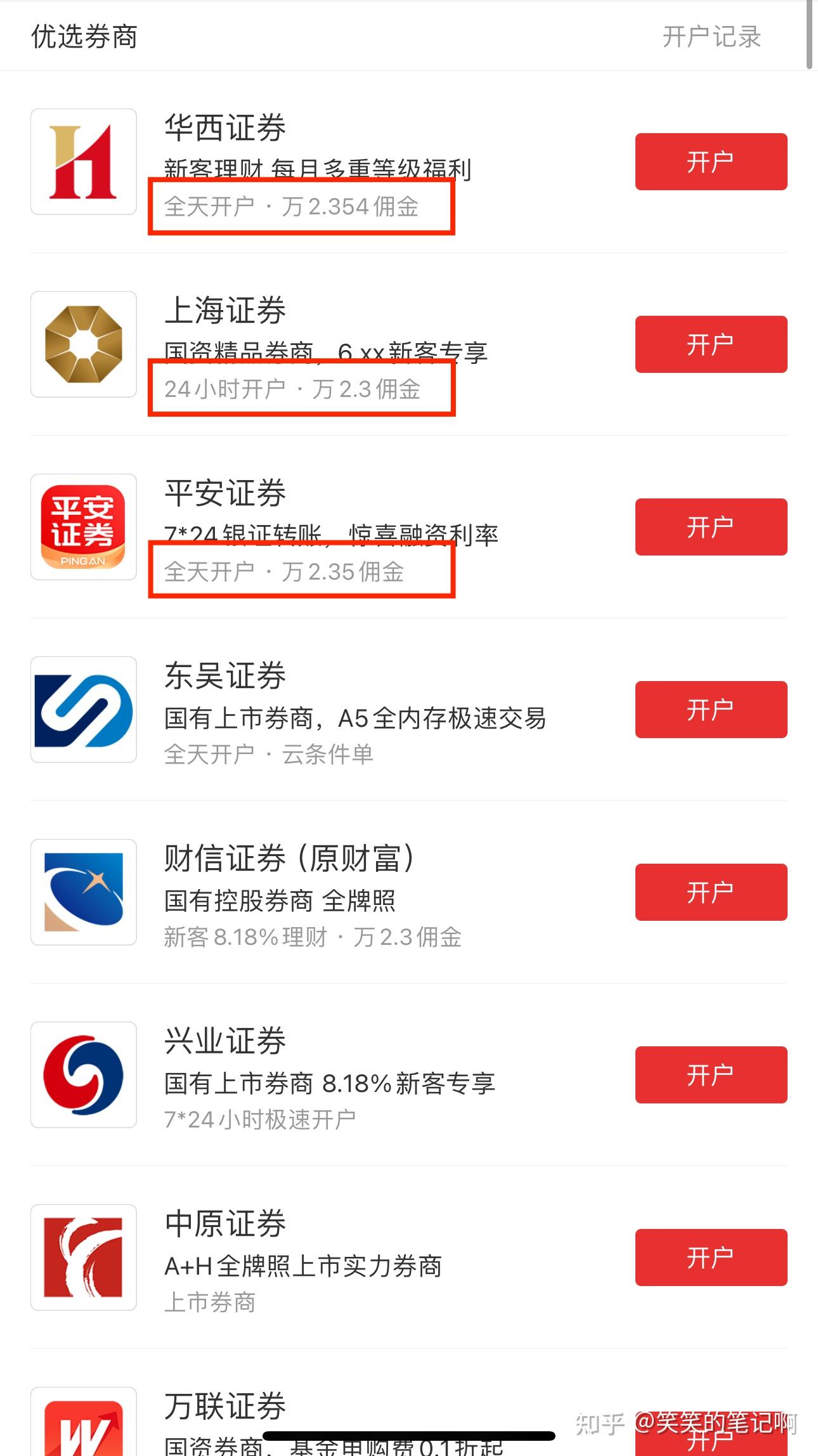
Task: Select the 平安证券 app icon
Action: (83, 525)
